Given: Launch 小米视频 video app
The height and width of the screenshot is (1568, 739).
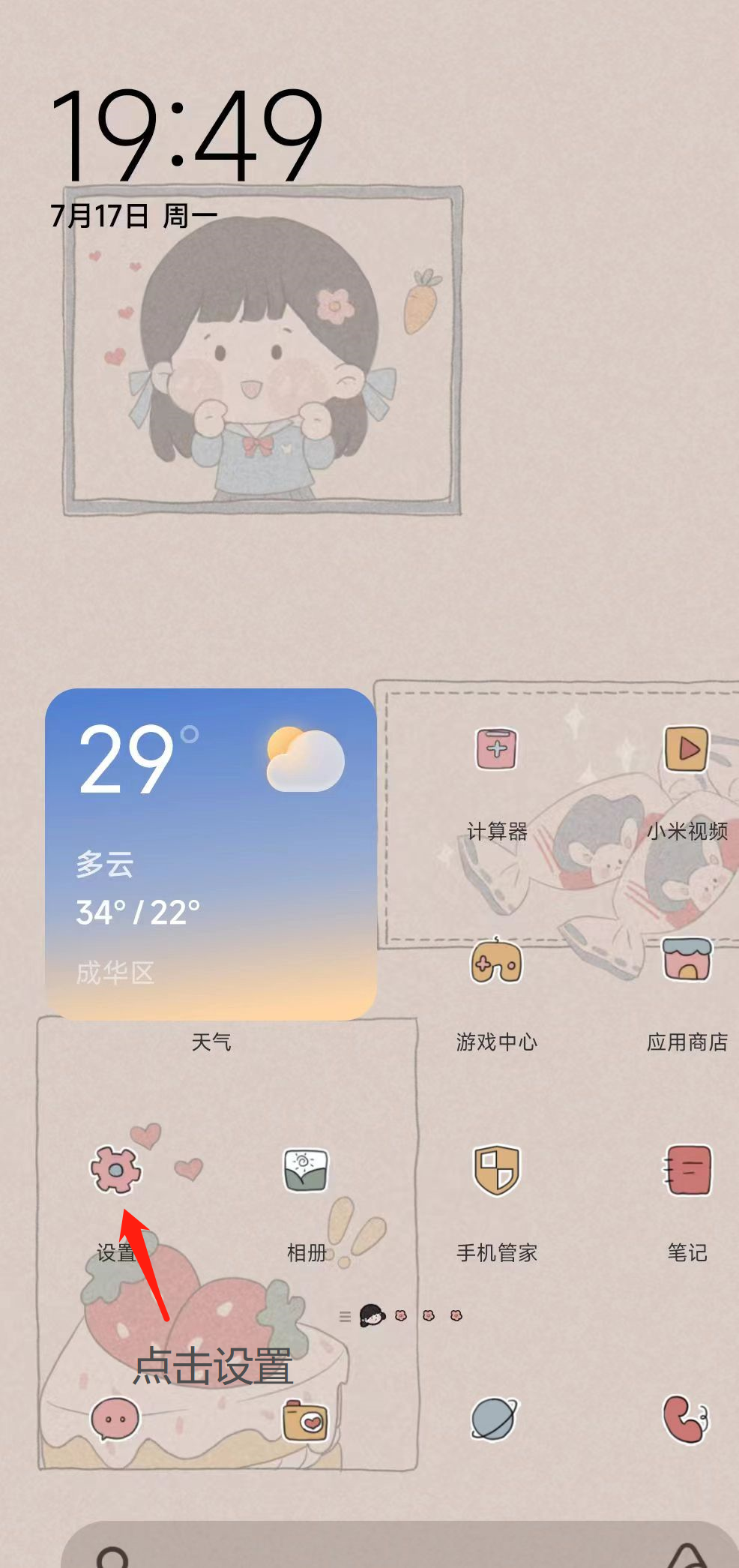Looking at the screenshot, I should click(x=687, y=749).
